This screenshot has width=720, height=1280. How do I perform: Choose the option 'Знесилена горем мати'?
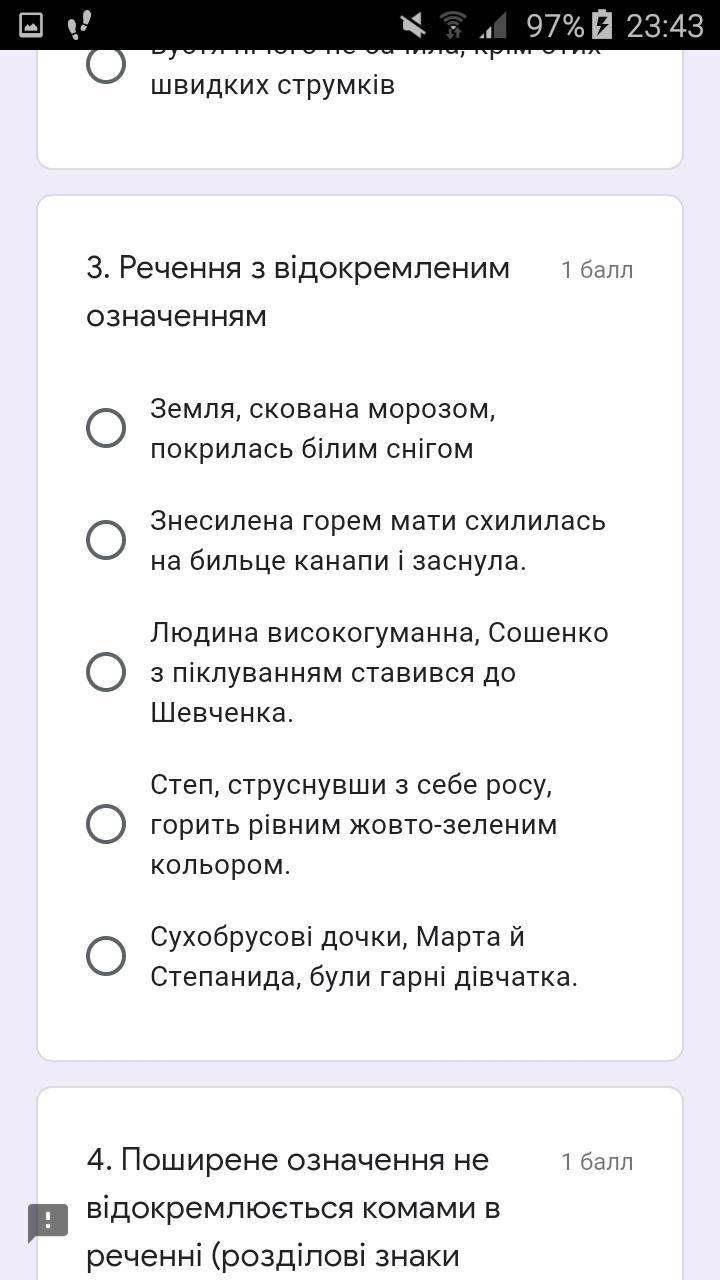[x=106, y=540]
